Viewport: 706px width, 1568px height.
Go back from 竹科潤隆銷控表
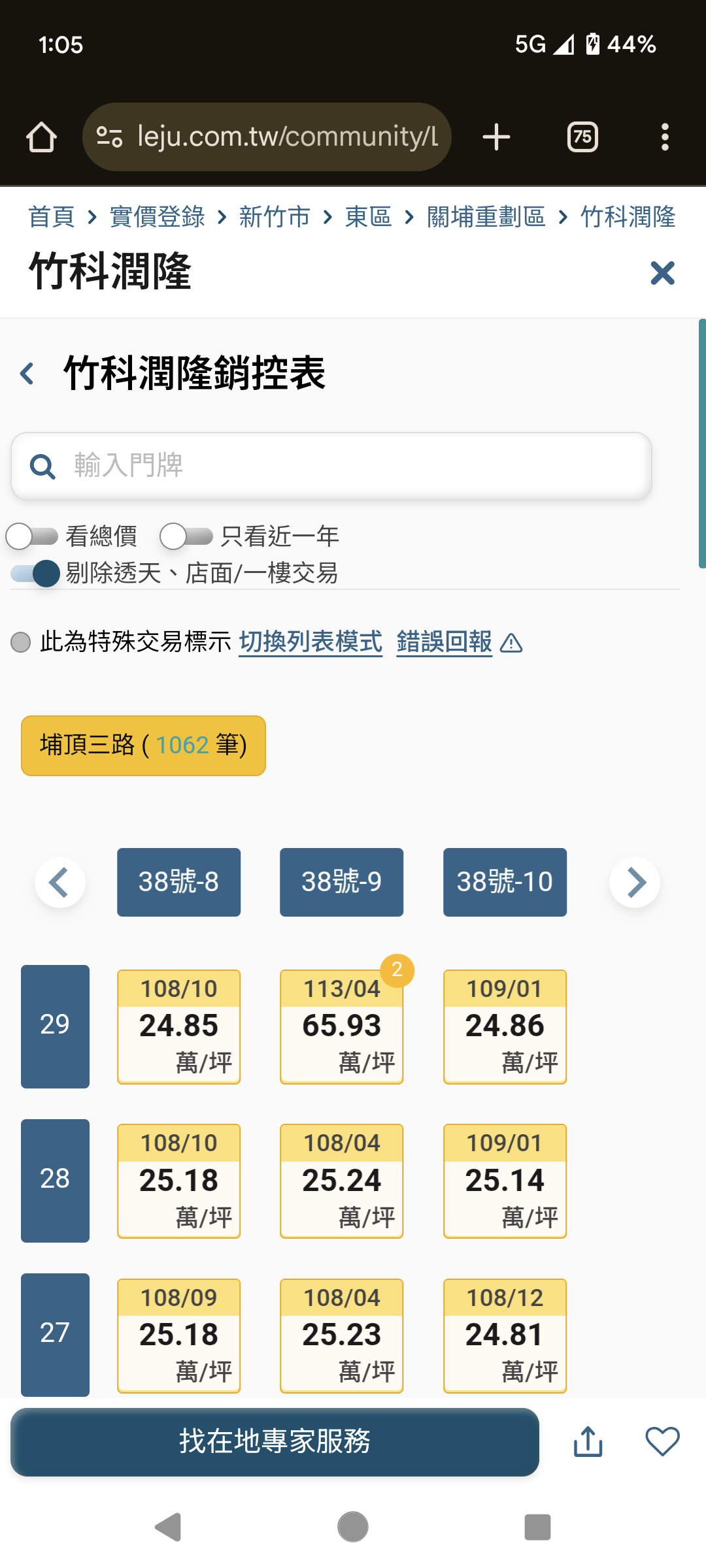pyautogui.click(x=27, y=374)
